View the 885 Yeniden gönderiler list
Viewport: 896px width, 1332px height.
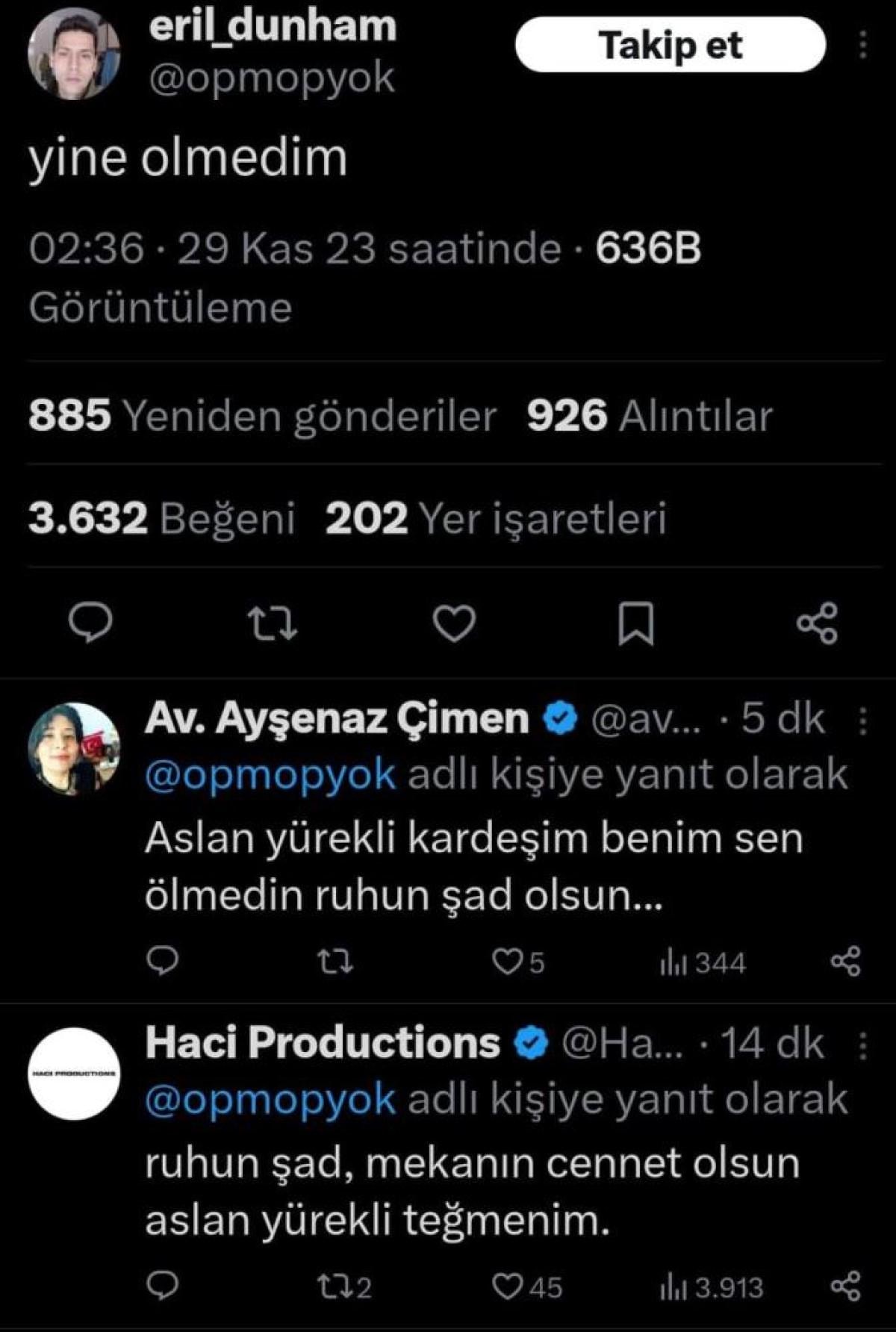262,415
